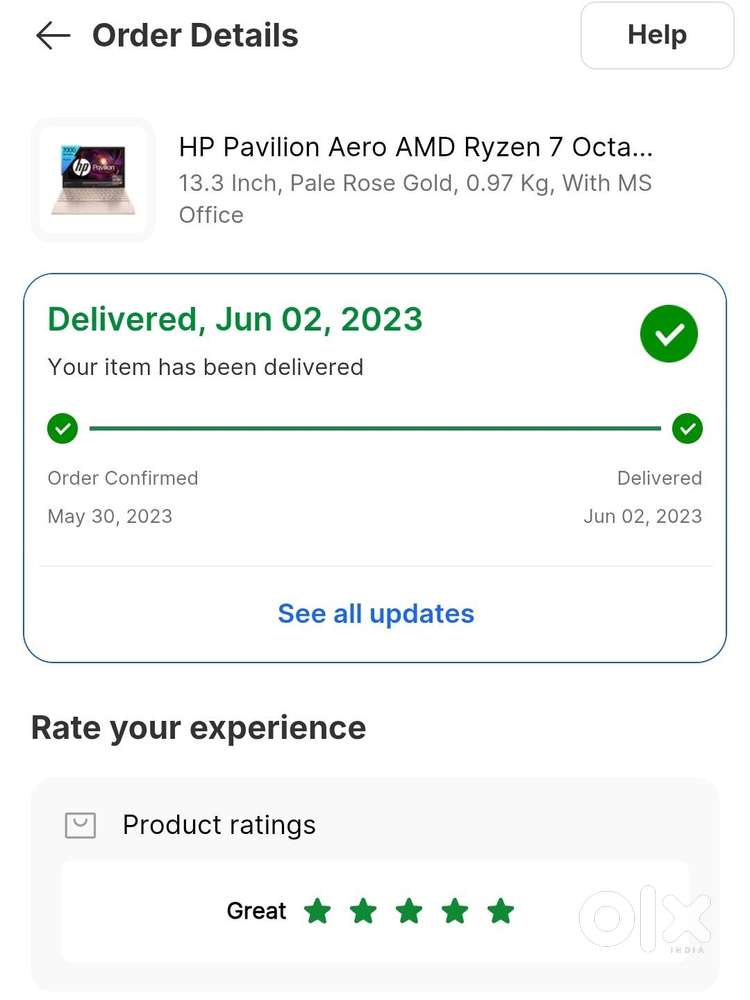
Task: Open the HP Pavilion Aero product row
Action: tap(414, 180)
